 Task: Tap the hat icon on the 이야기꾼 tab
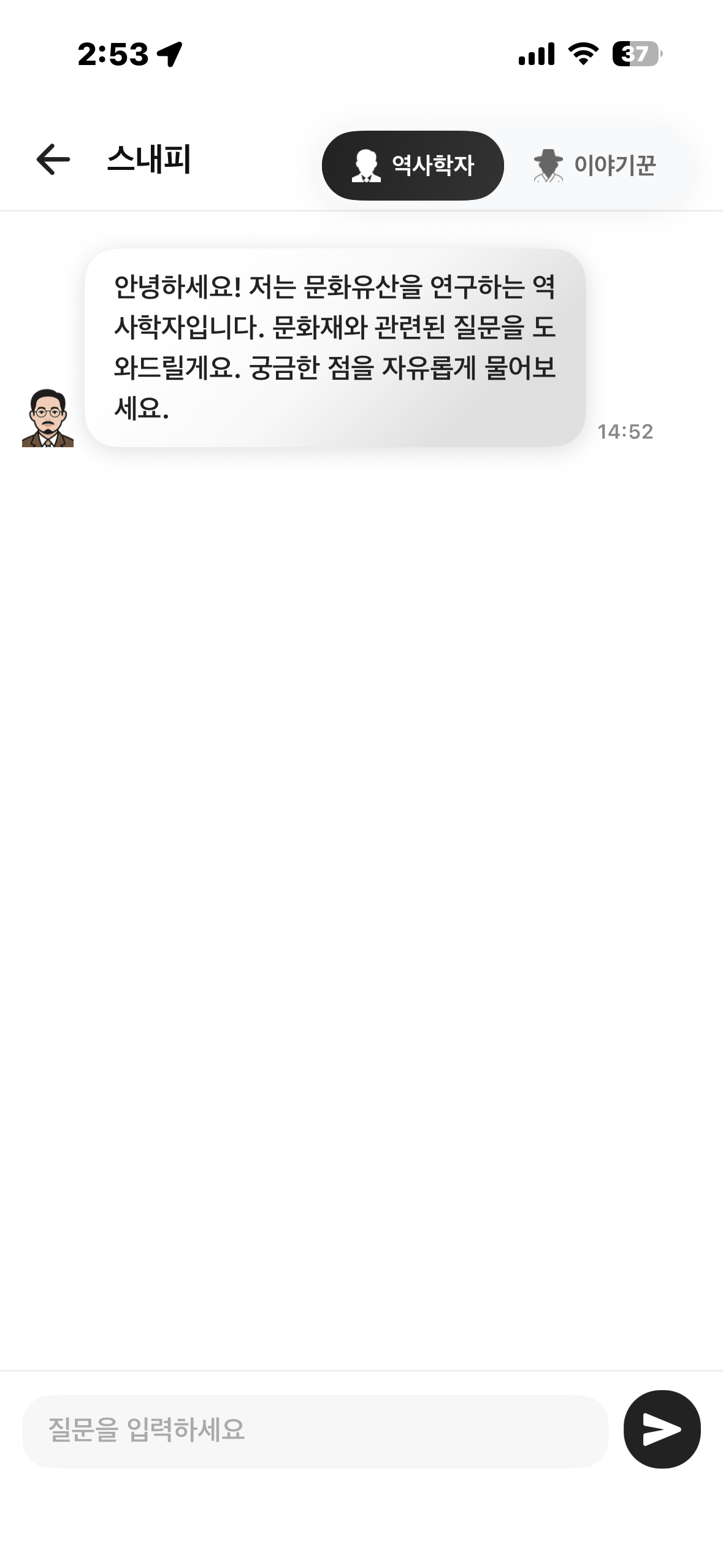pos(549,165)
